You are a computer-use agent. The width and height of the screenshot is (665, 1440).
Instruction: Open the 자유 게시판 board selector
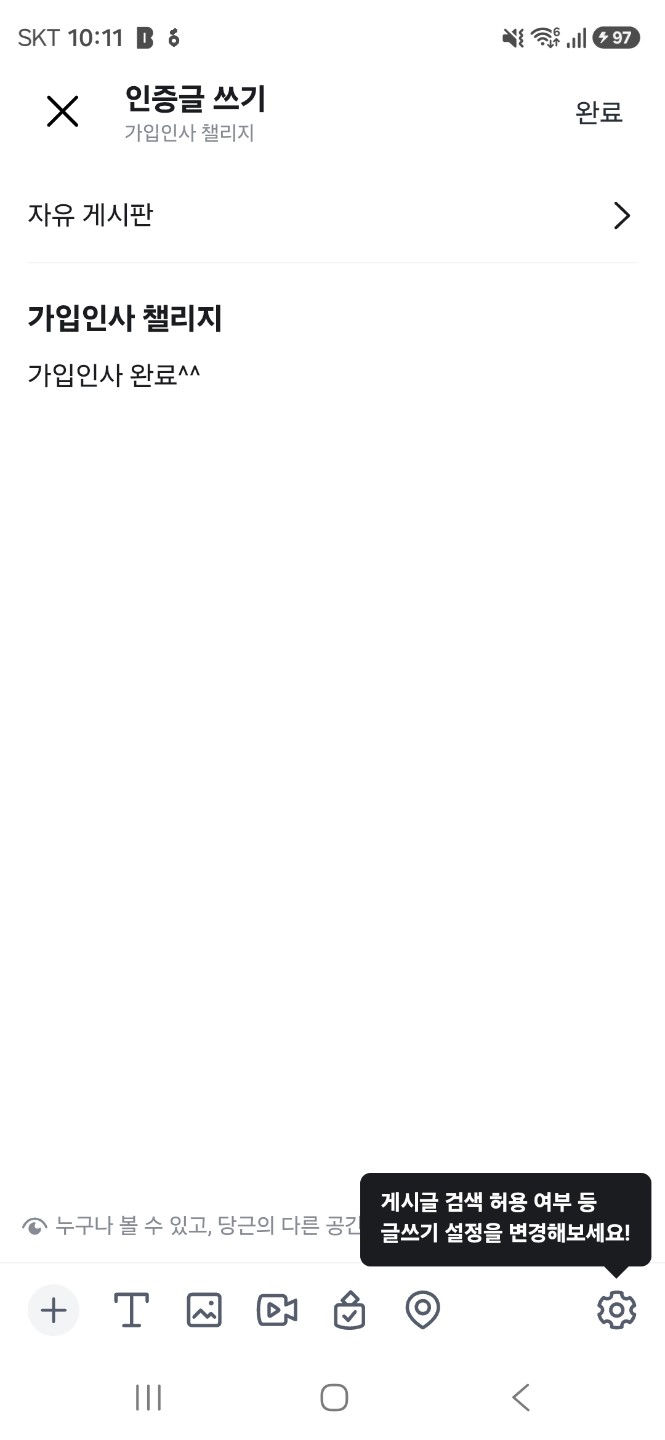[x=332, y=215]
